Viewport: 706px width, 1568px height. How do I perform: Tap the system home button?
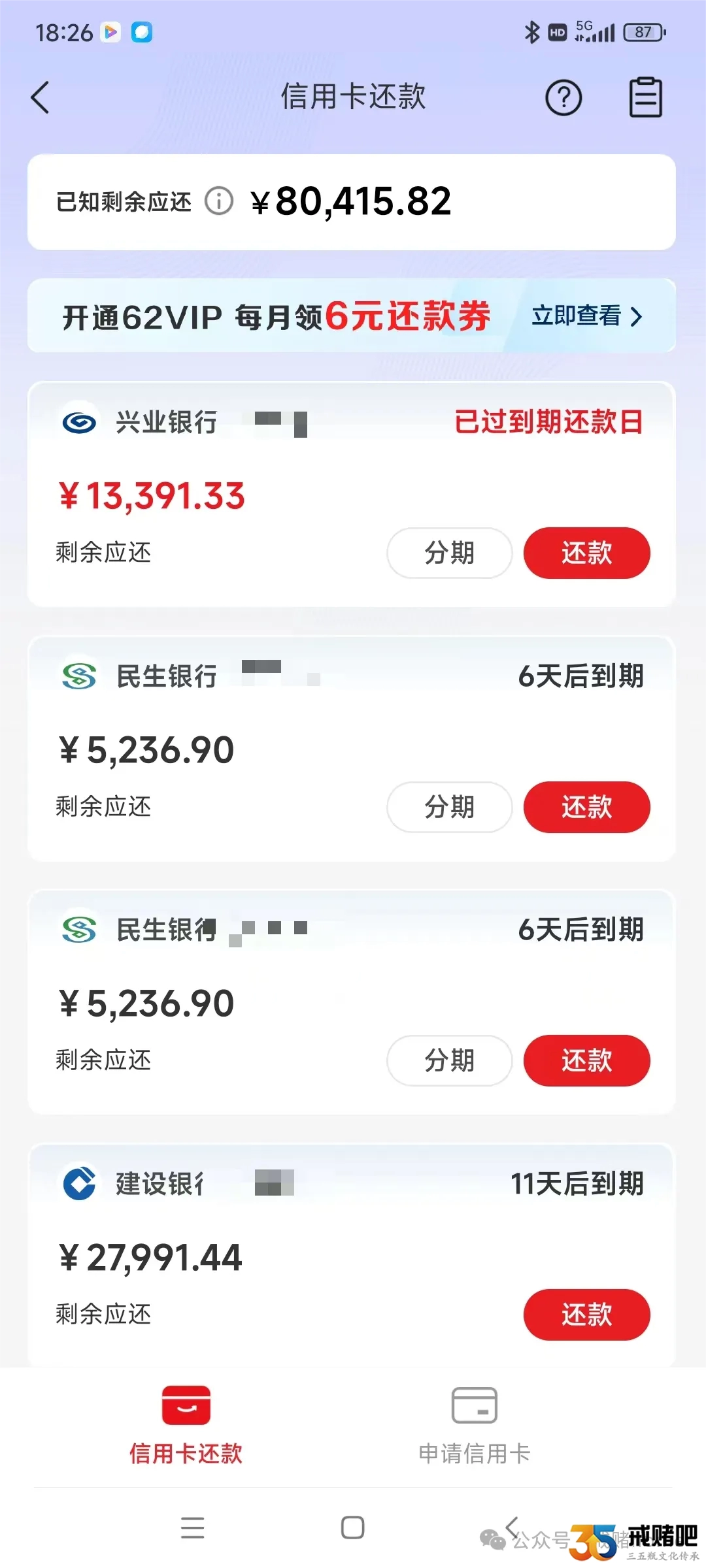click(x=353, y=1527)
